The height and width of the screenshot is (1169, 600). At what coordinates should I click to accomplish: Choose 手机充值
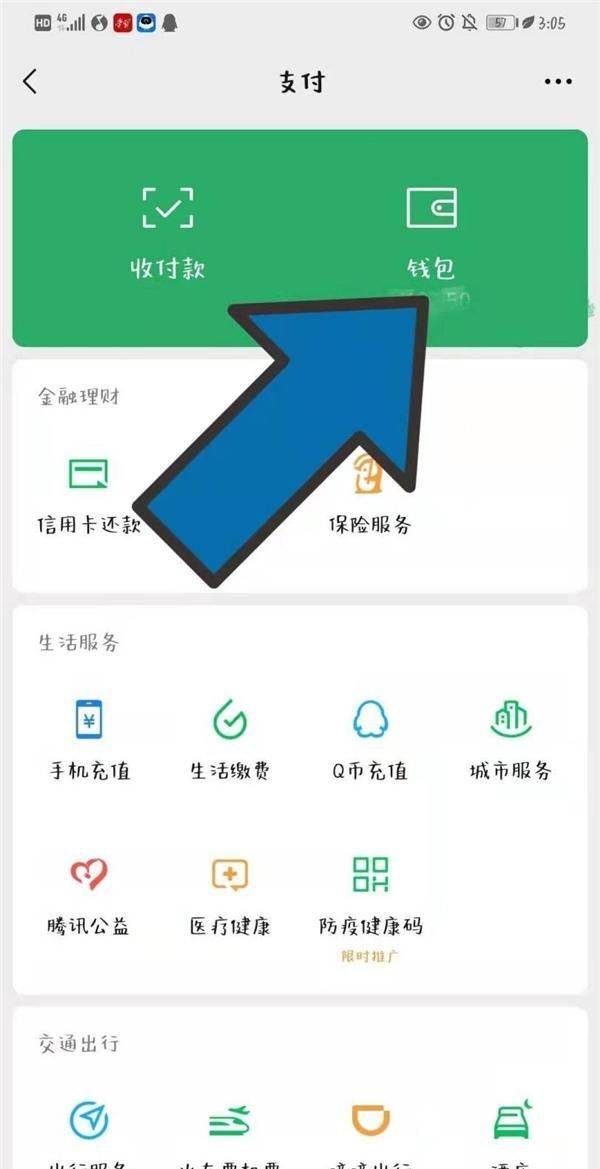tap(89, 740)
